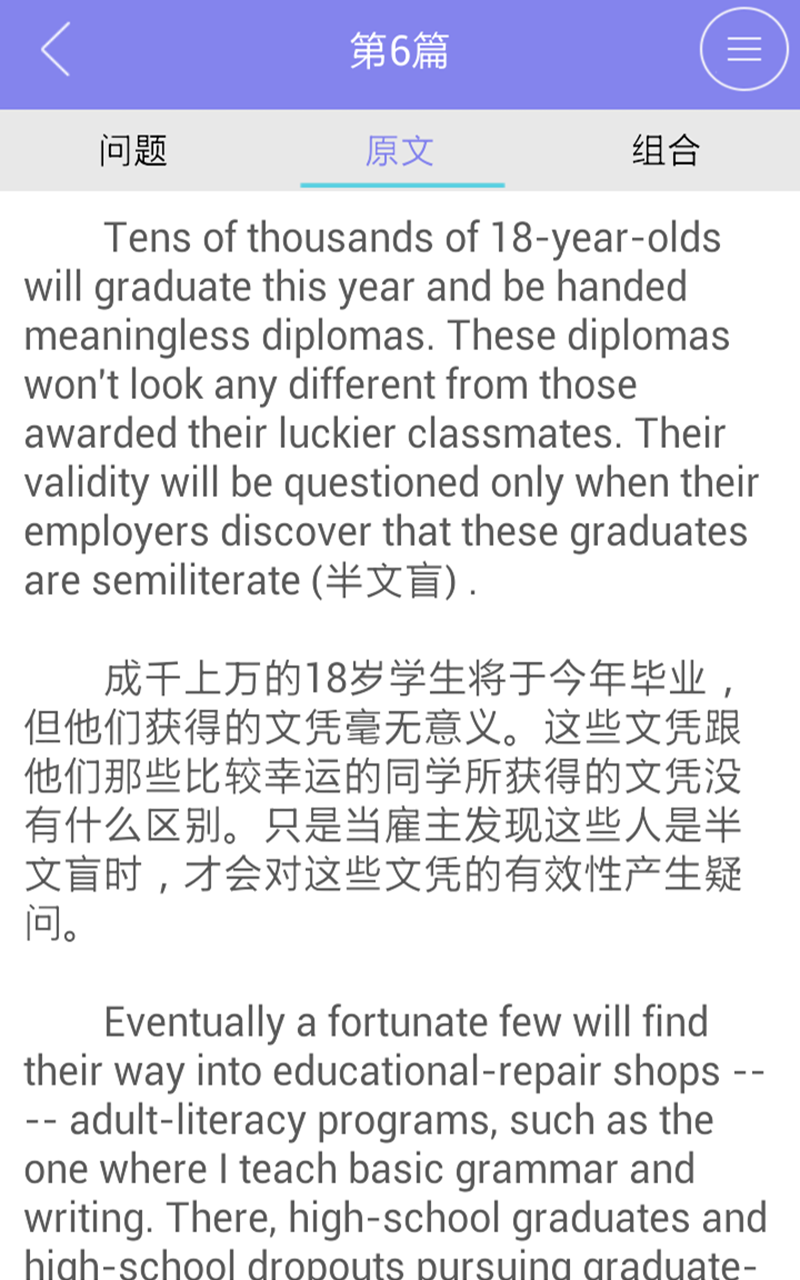Select the 原文 tab

tap(400, 151)
